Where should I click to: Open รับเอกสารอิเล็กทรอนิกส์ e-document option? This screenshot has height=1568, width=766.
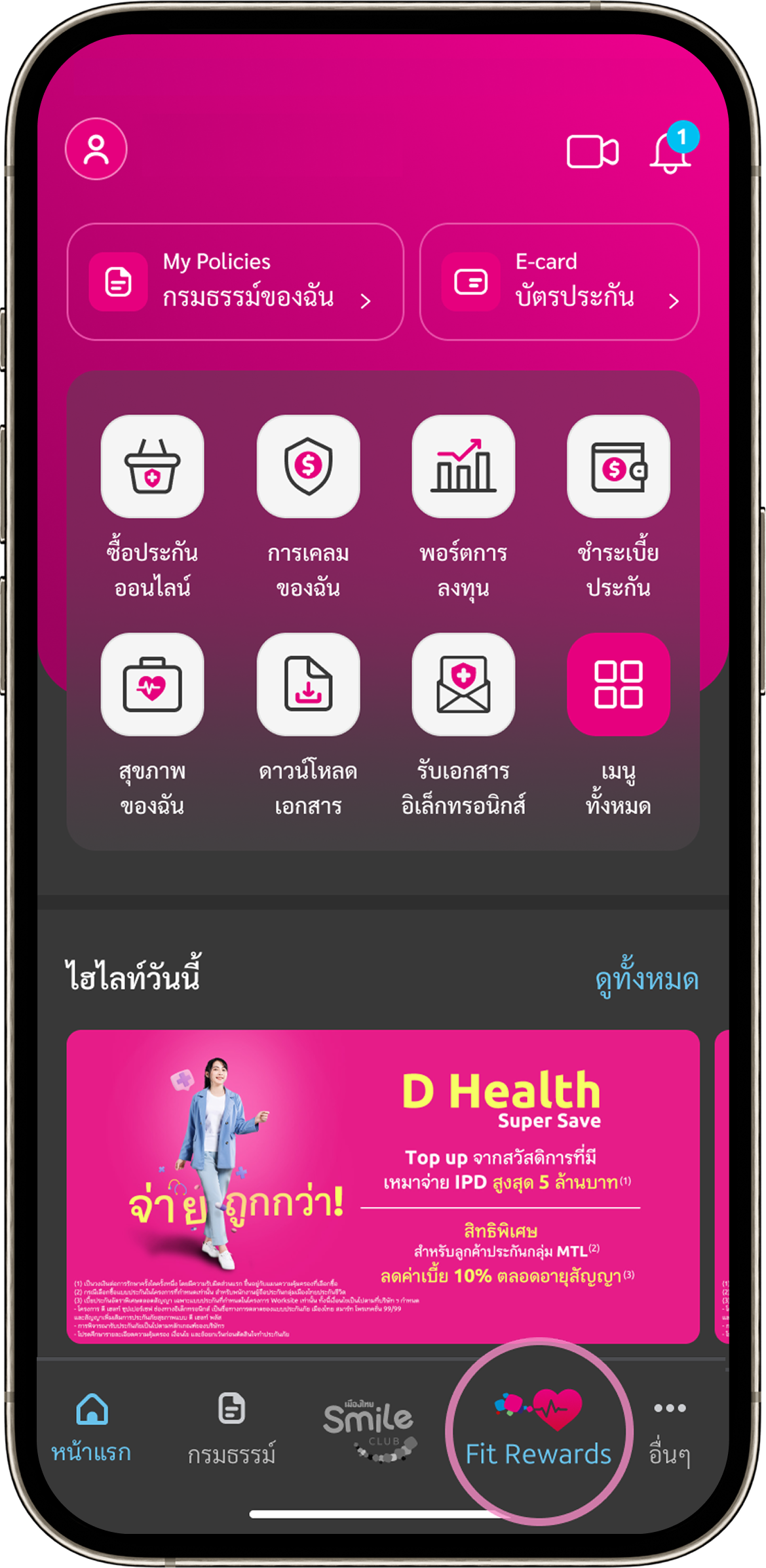[463, 684]
